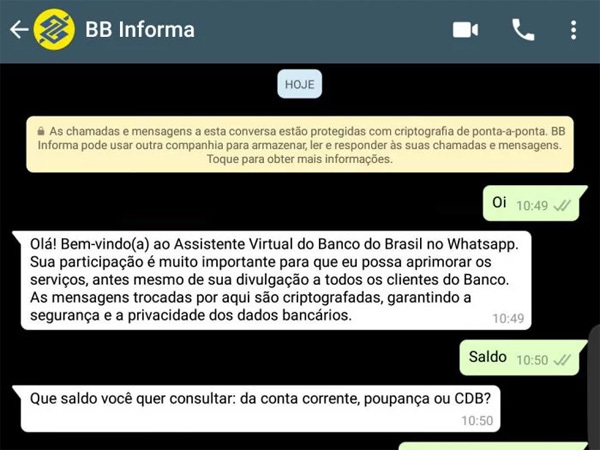Start a video call with BB Informa
600x450 pixels.
465,30
